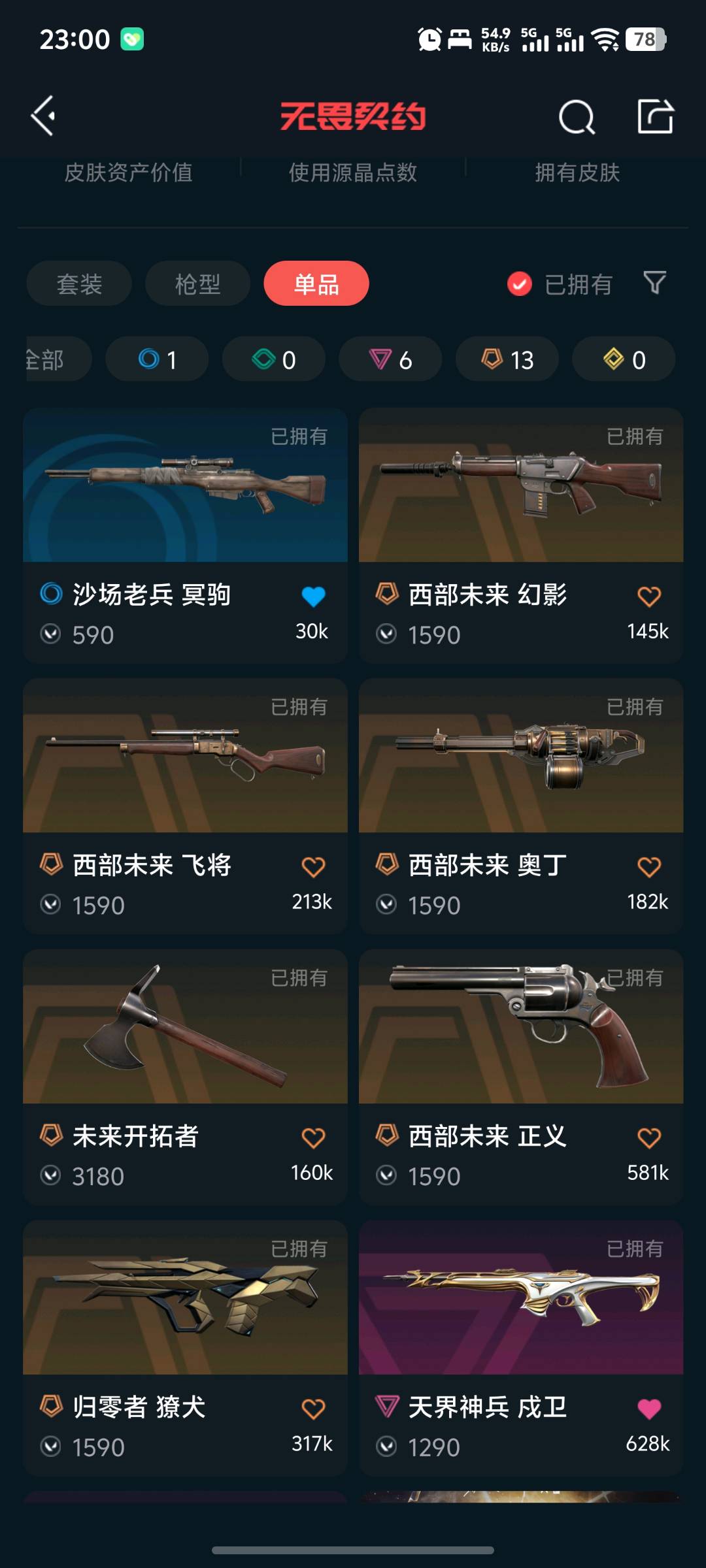Switch to the 枪型 tab

tap(197, 284)
